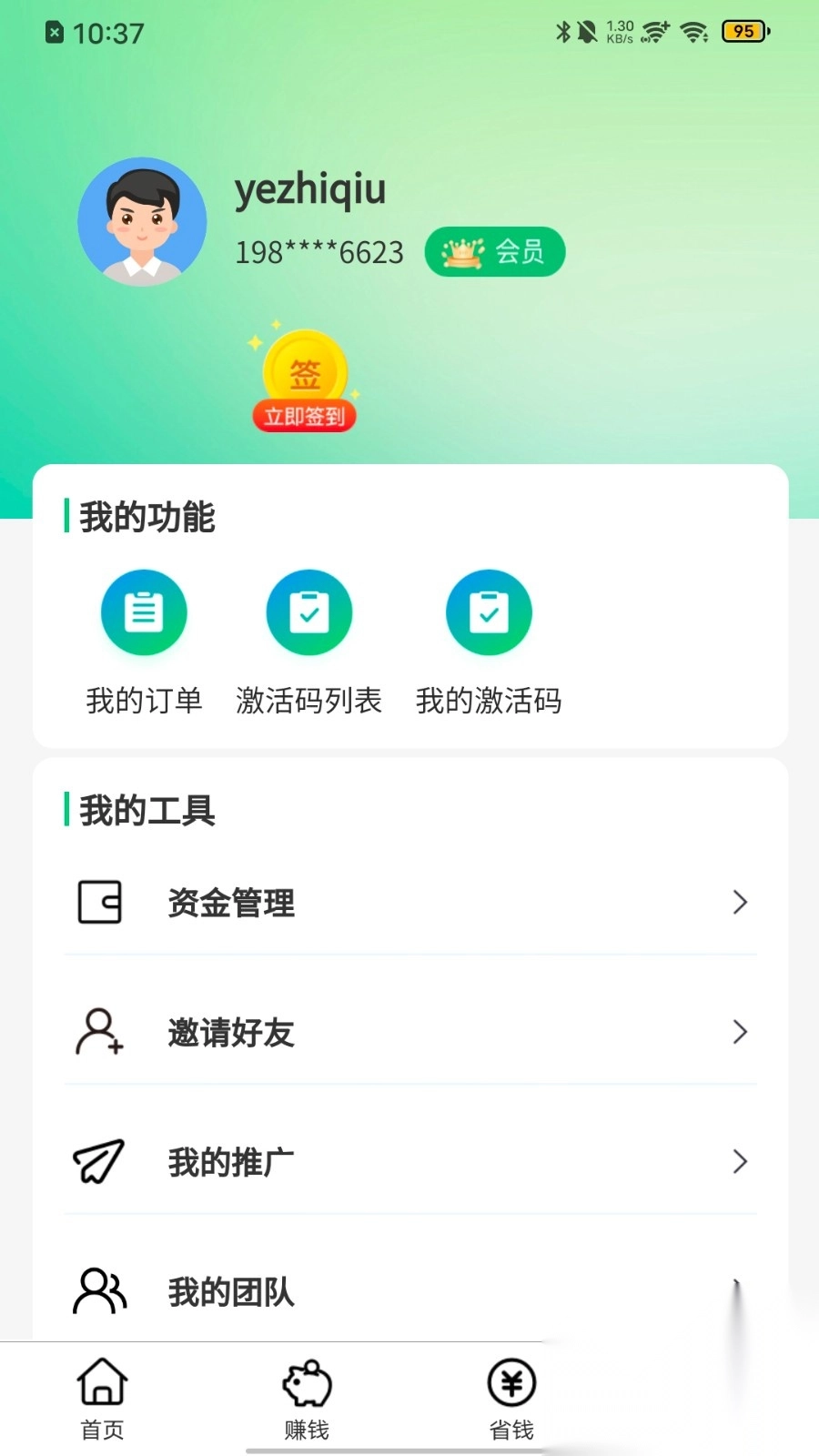Click the 我的团队 people icon
Screen dimensions: 819x1456
tap(98, 1289)
